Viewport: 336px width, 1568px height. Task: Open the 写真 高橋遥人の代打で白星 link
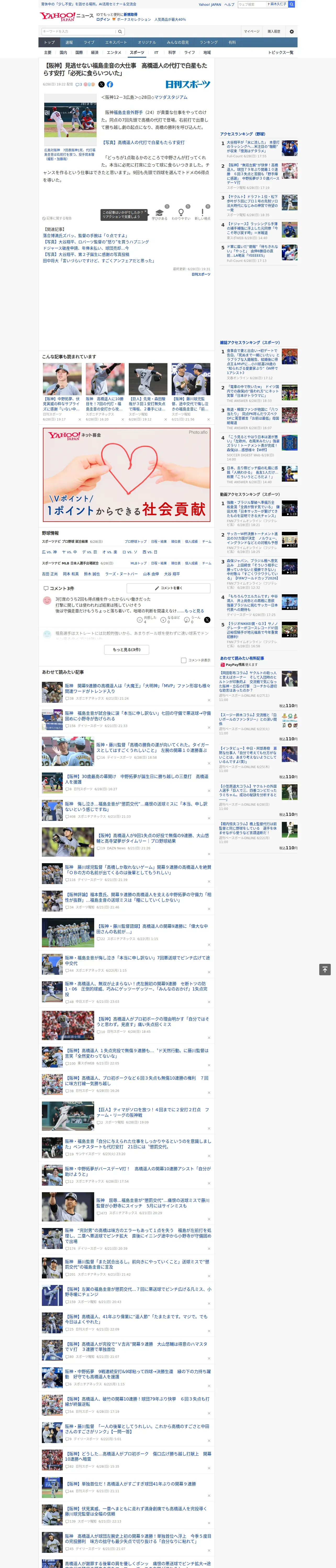click(143, 142)
